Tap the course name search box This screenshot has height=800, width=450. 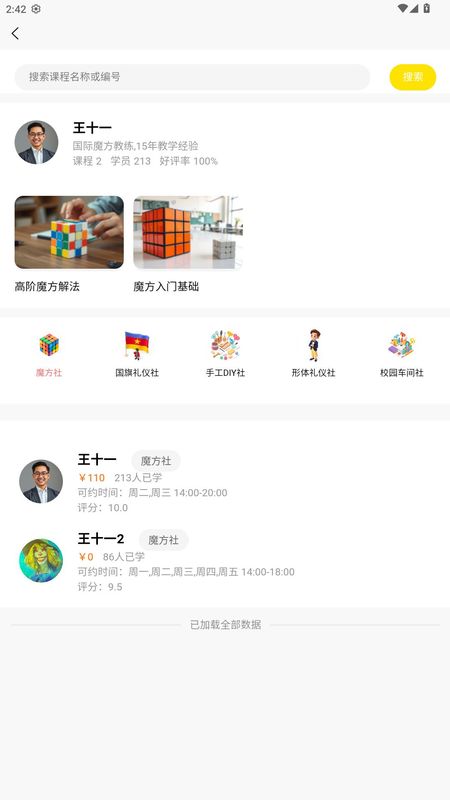[x=192, y=77]
